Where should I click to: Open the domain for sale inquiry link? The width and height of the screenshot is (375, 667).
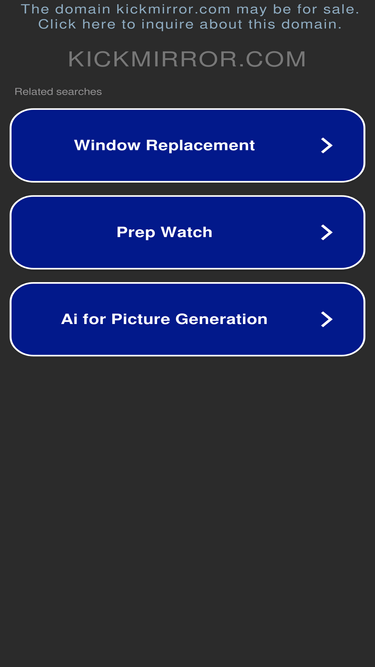[190, 17]
